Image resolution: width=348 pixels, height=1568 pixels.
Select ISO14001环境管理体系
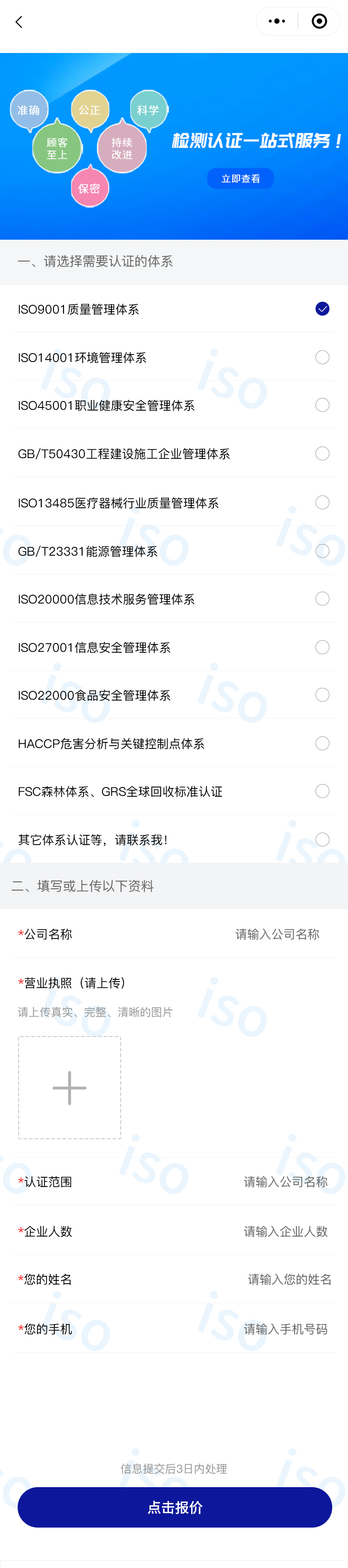point(322,357)
